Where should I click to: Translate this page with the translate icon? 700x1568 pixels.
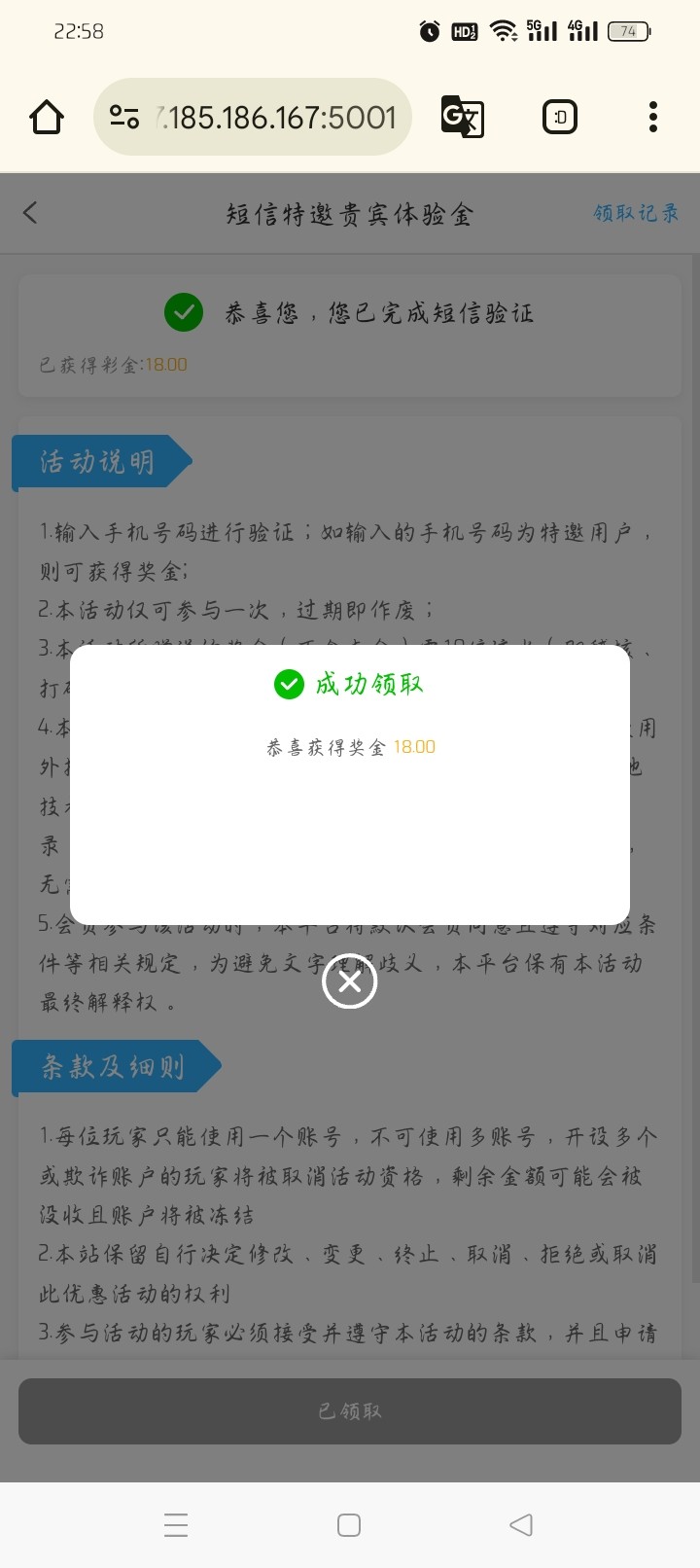(x=462, y=118)
